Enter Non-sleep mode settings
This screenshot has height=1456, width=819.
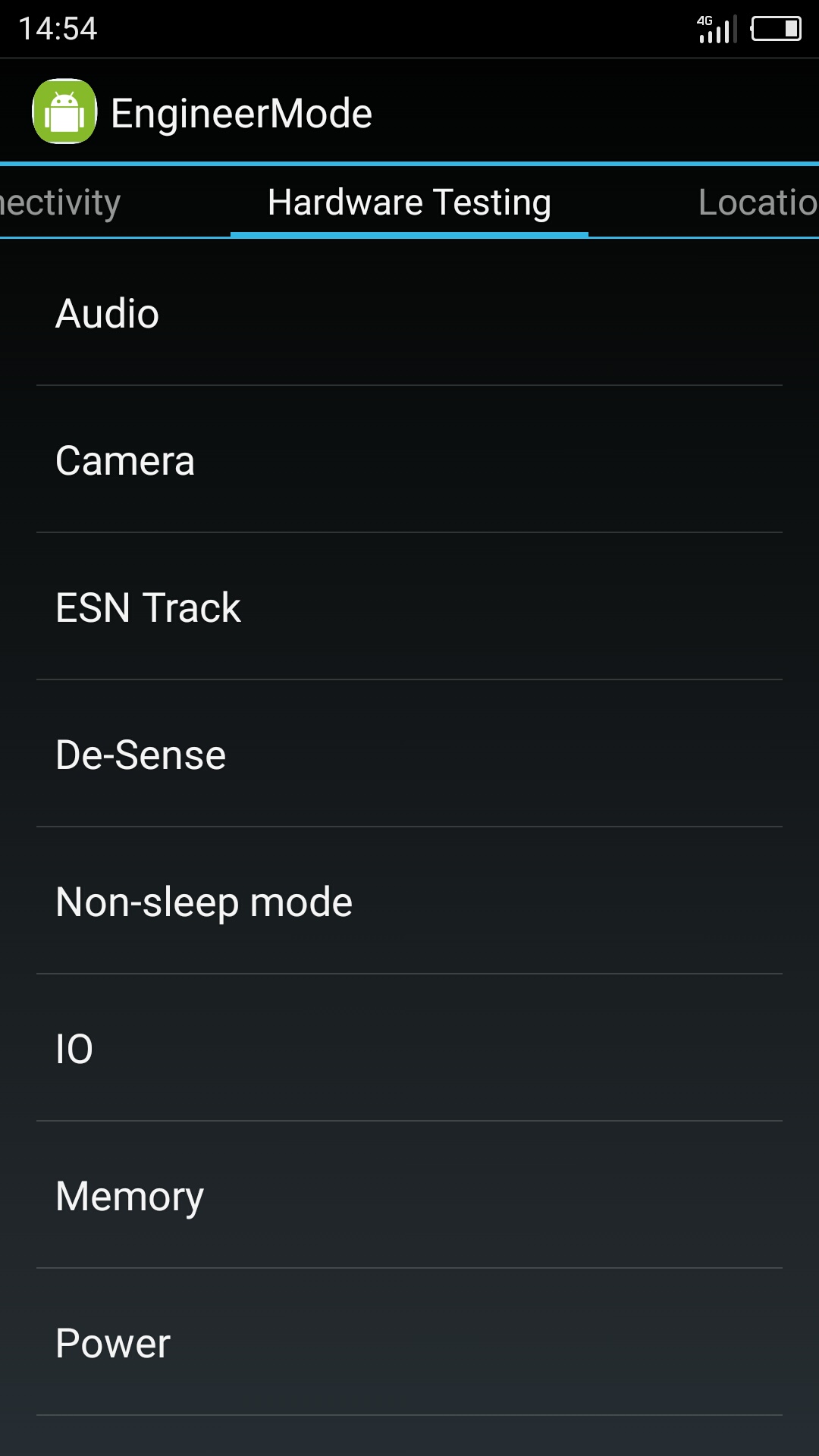coord(409,902)
